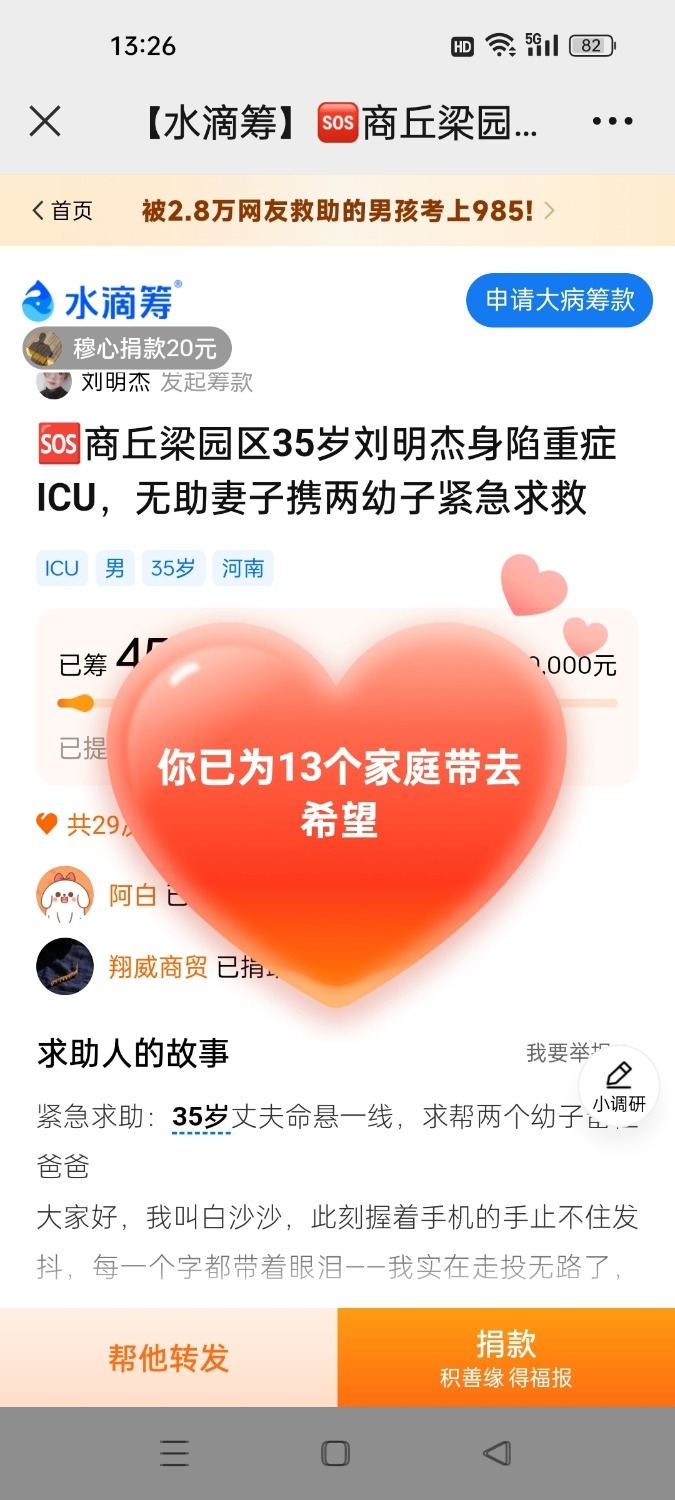Open donor 翔威商贸's entry
This screenshot has width=675, height=1500.
tap(157, 967)
